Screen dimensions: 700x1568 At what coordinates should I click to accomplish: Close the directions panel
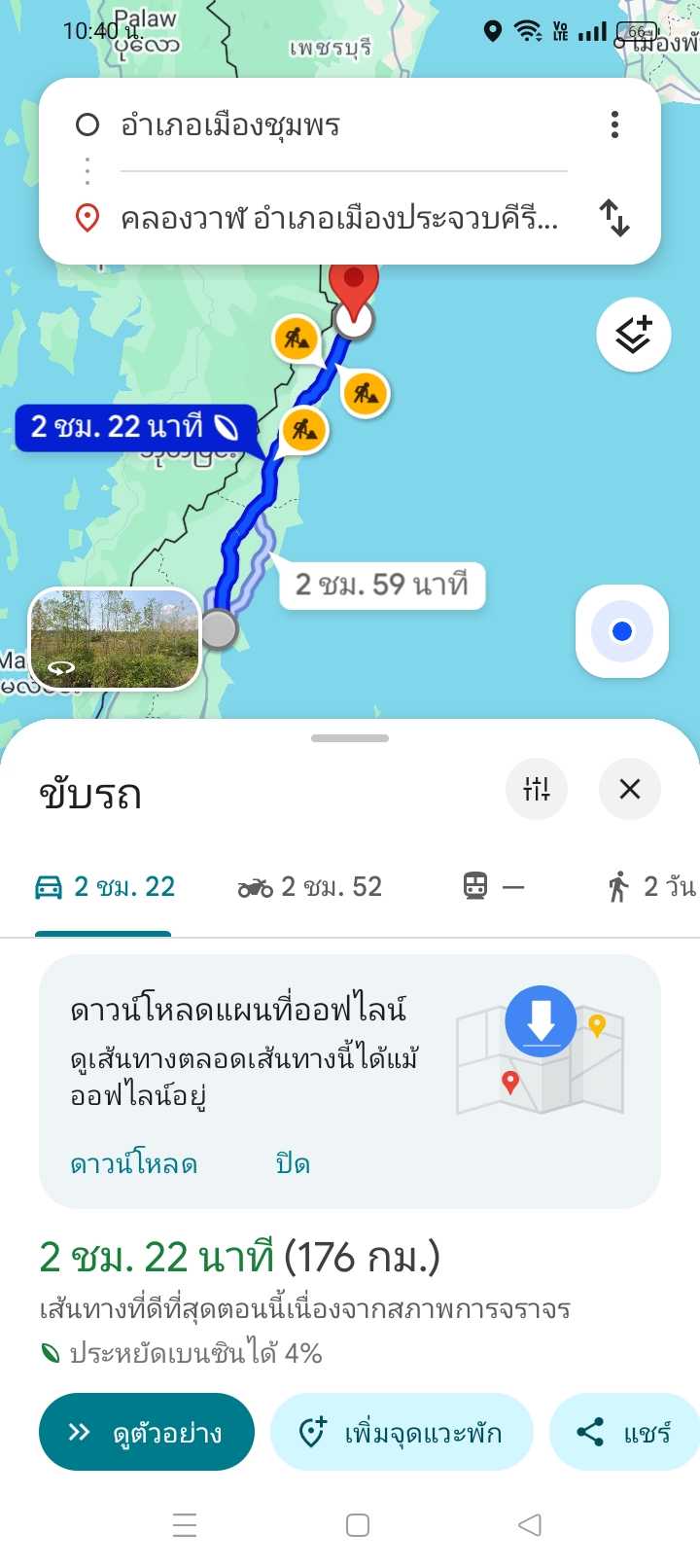[x=630, y=789]
